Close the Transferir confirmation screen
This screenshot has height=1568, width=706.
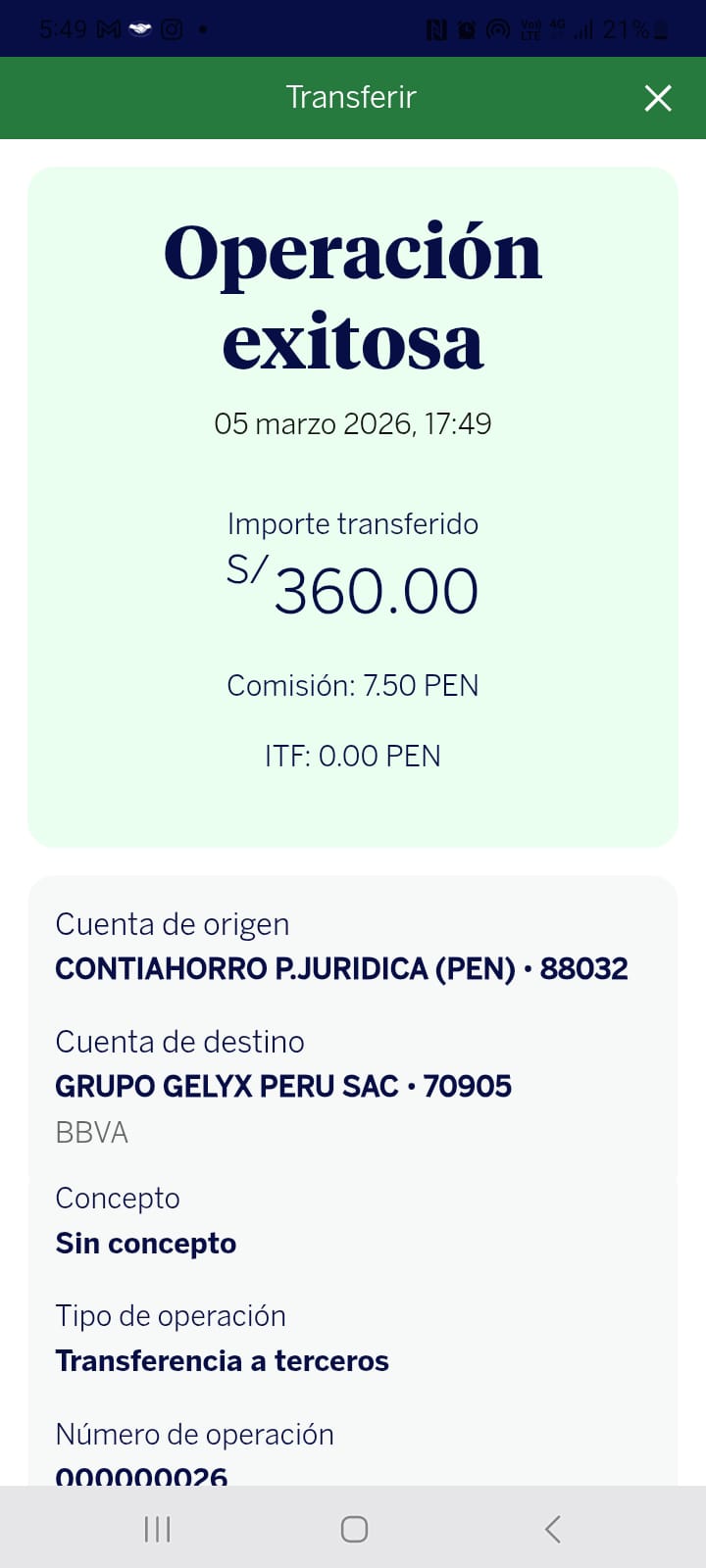tap(658, 98)
